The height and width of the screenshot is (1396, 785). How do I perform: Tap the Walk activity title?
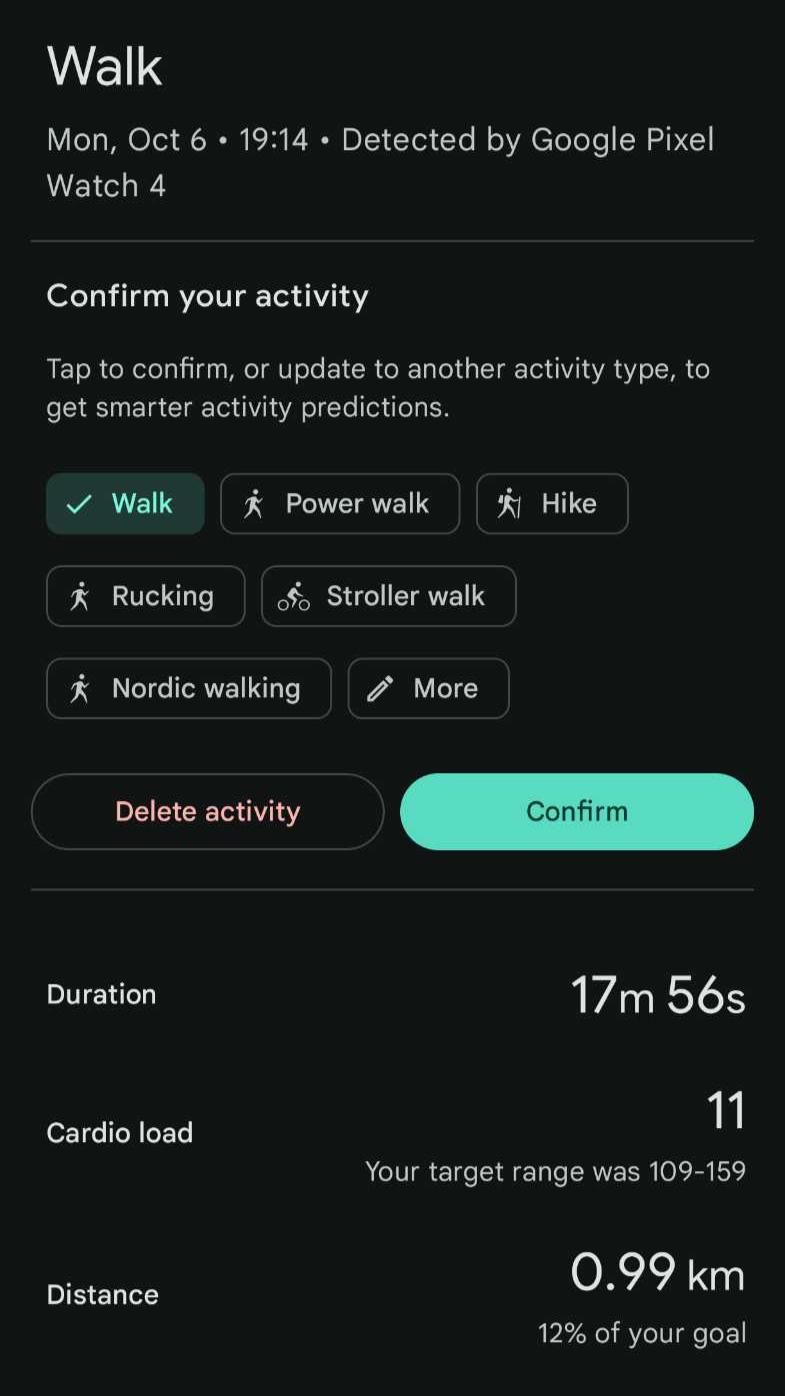(104, 65)
